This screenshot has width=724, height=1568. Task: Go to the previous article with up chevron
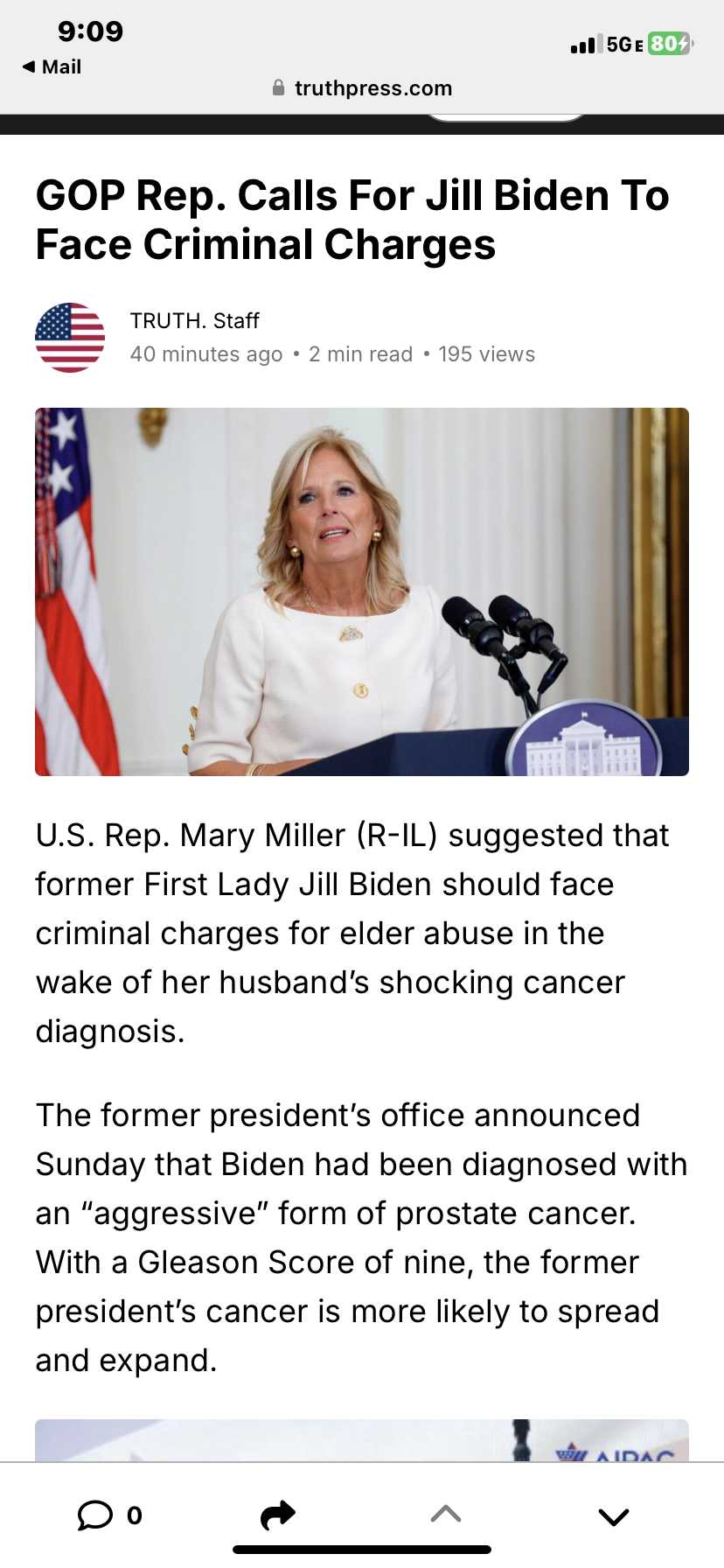tap(446, 1514)
